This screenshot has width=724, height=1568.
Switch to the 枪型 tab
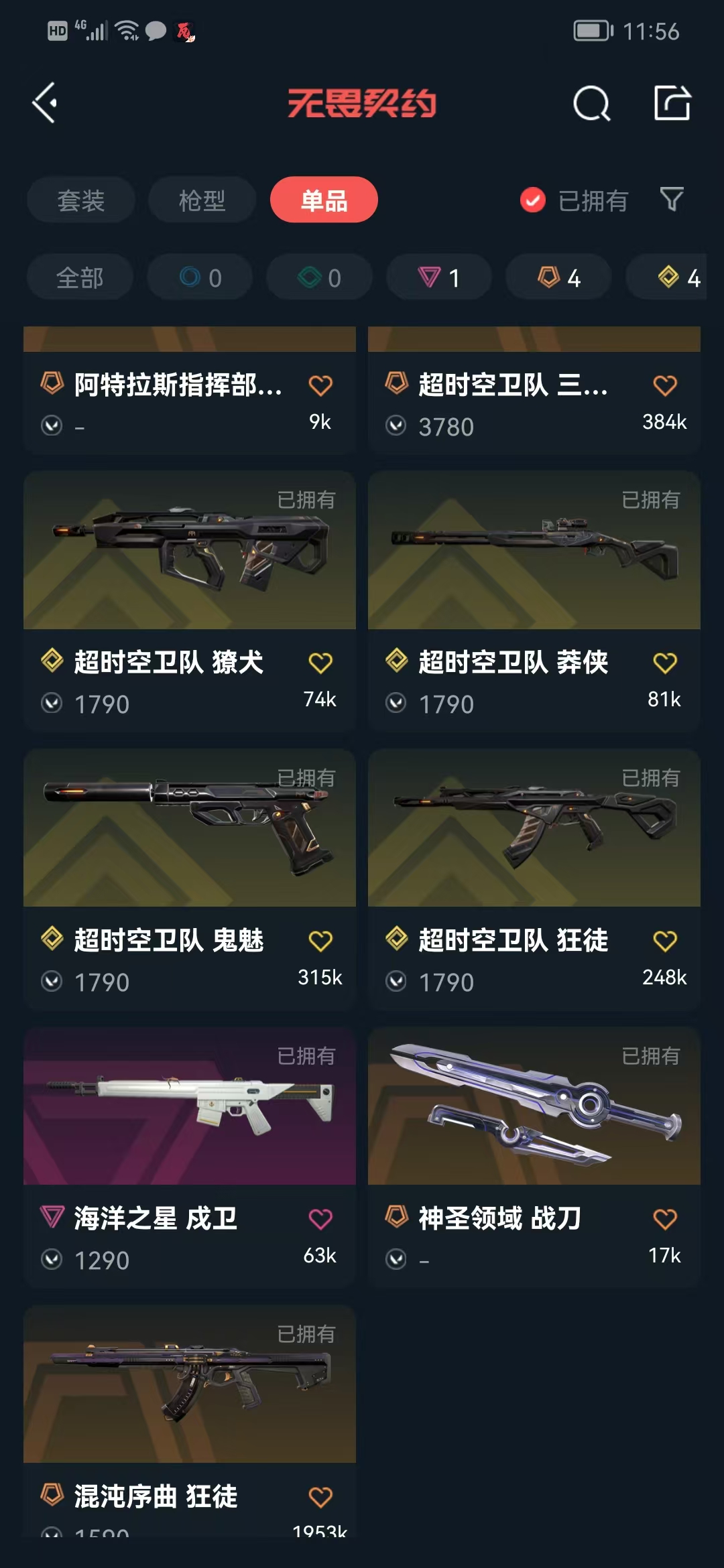click(x=202, y=200)
